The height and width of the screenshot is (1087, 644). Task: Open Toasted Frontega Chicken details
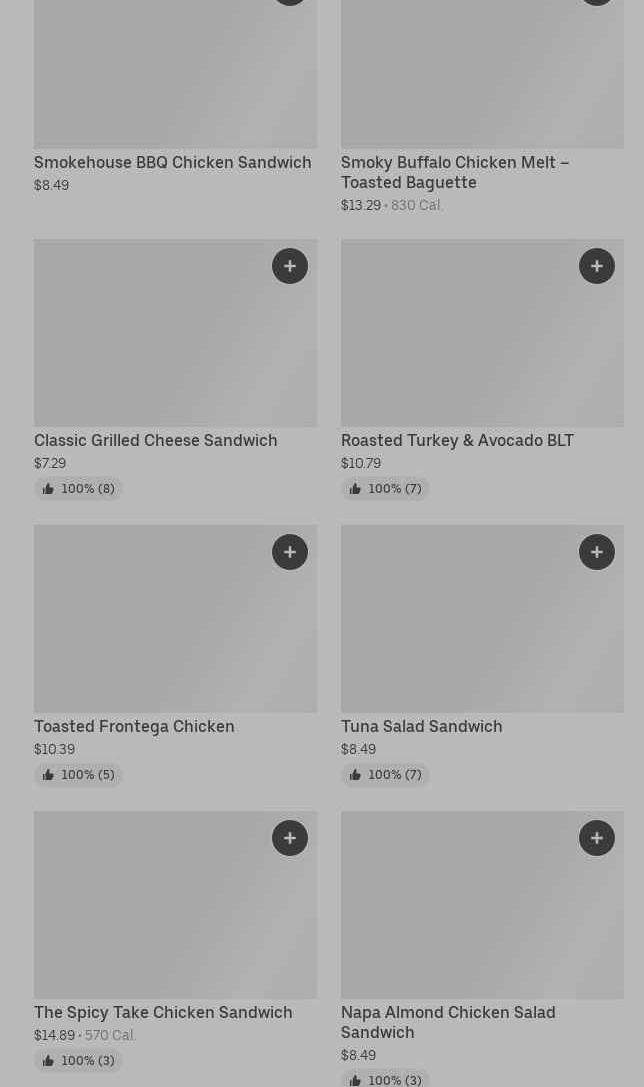(134, 726)
